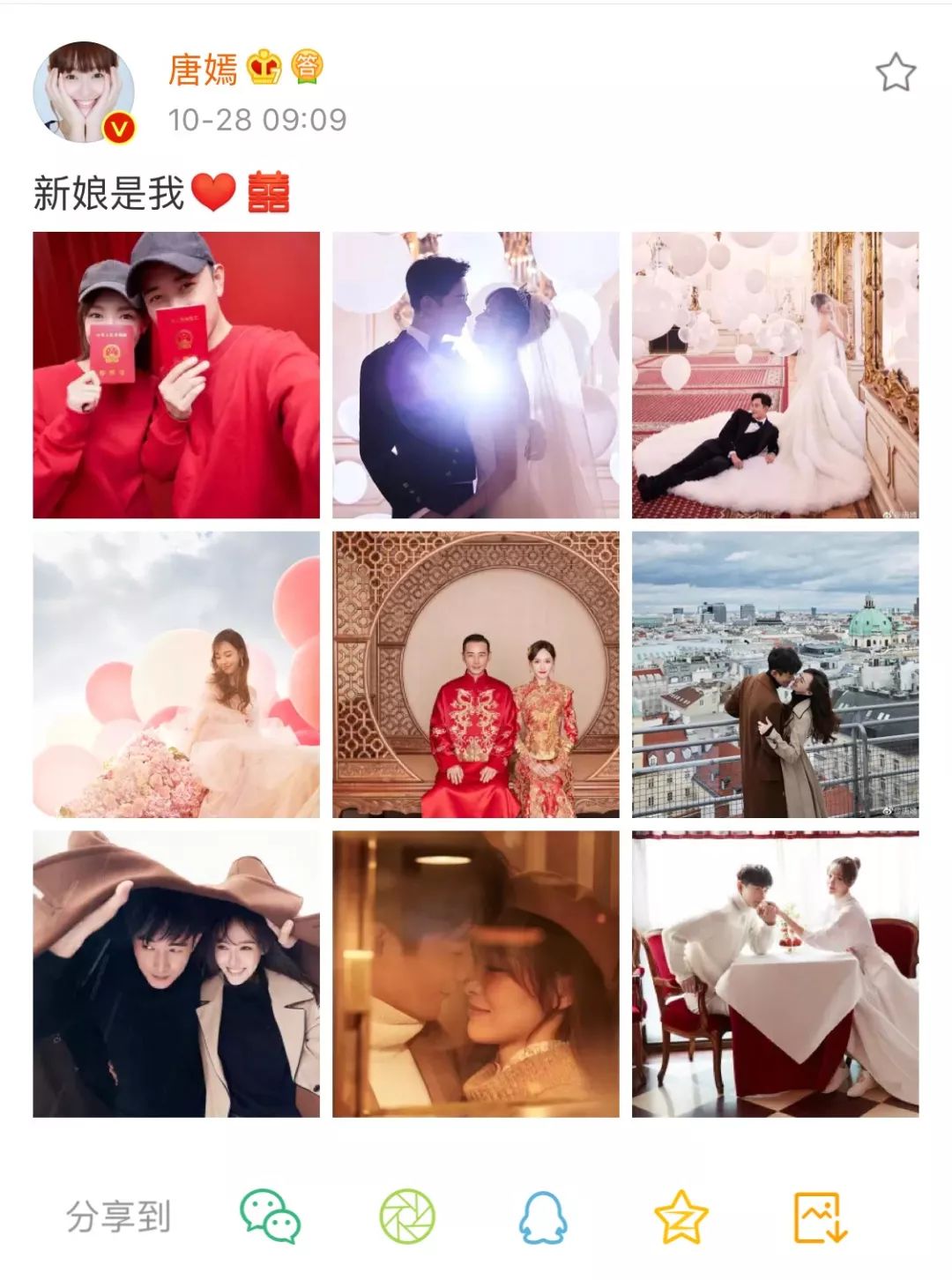Open the backlit wedding kiss photo

coord(475,375)
